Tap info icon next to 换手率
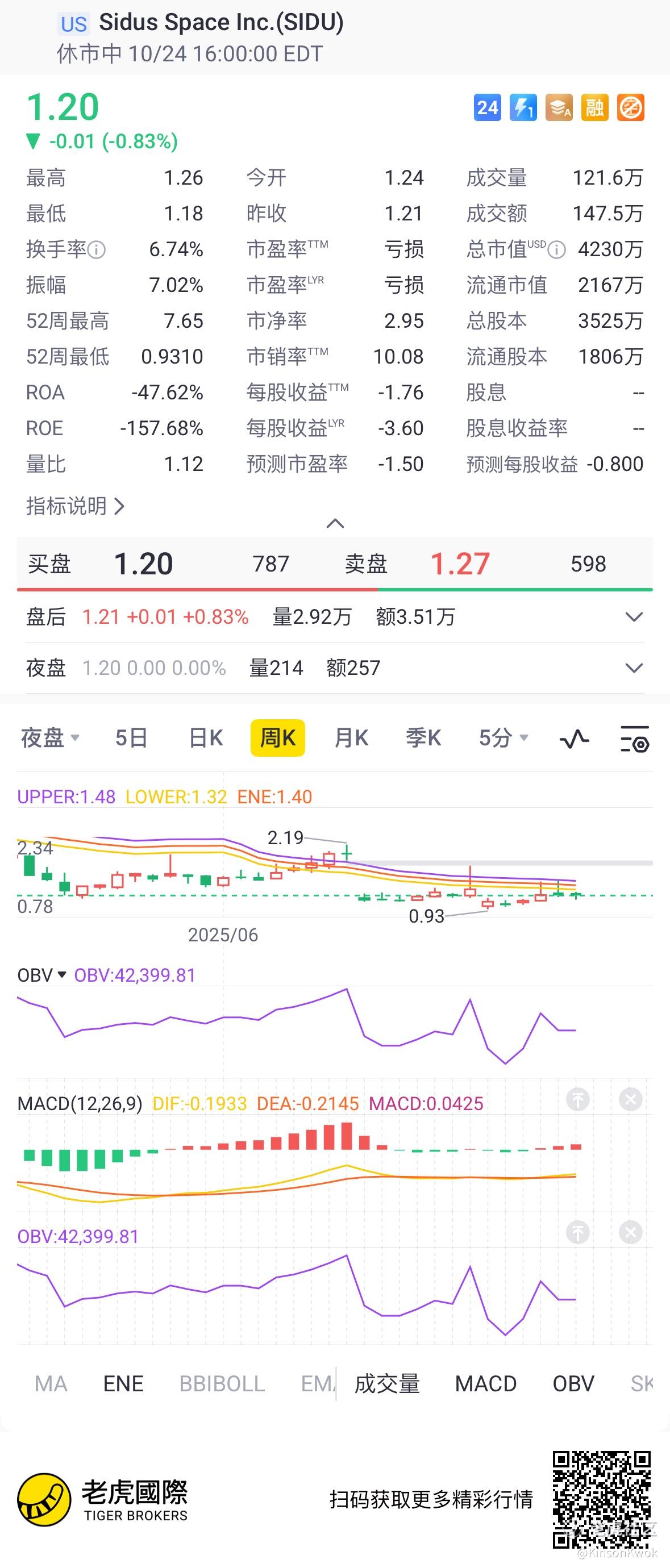Viewport: 670px width, 1568px height. point(96,249)
